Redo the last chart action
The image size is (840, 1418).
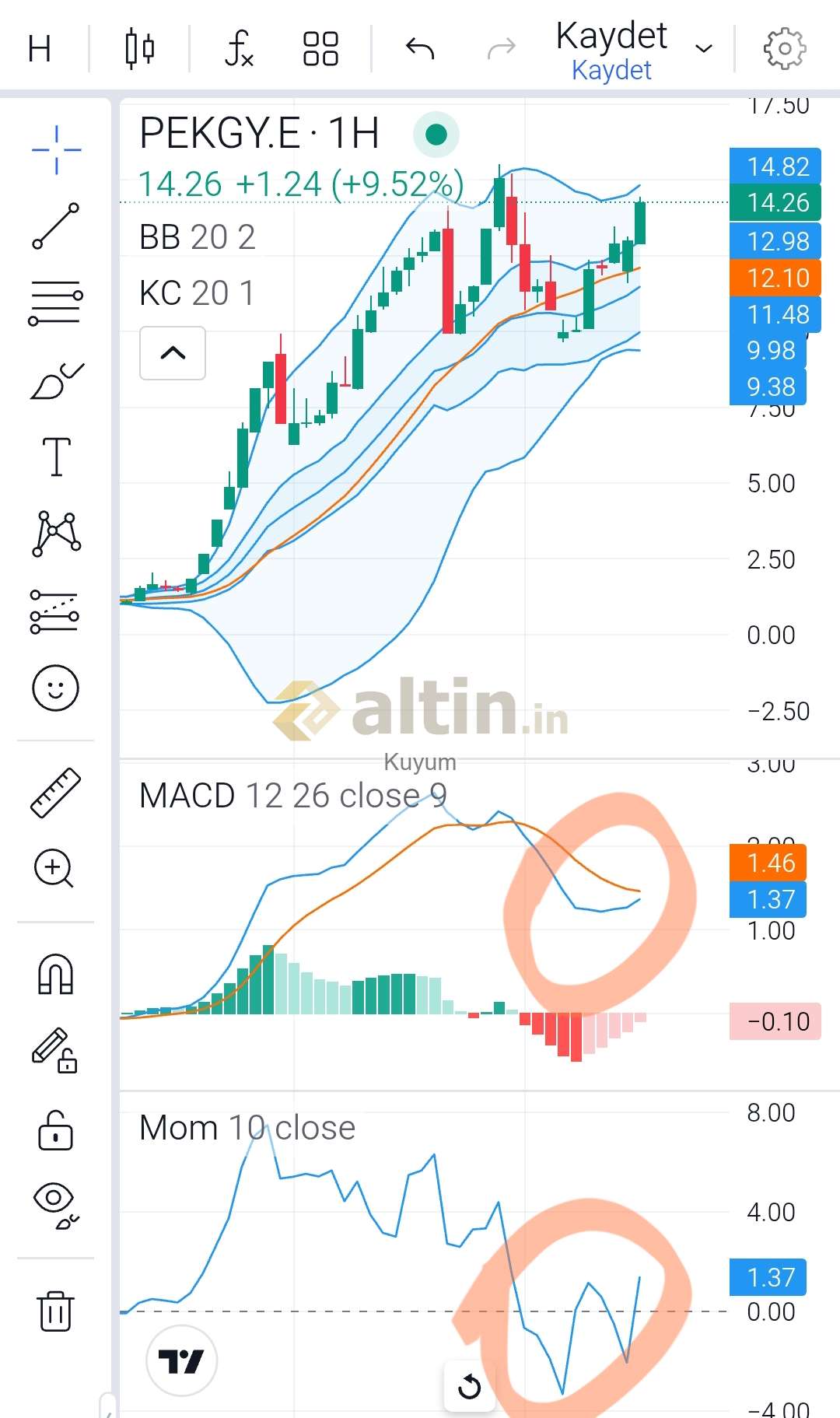pyautogui.click(x=501, y=49)
